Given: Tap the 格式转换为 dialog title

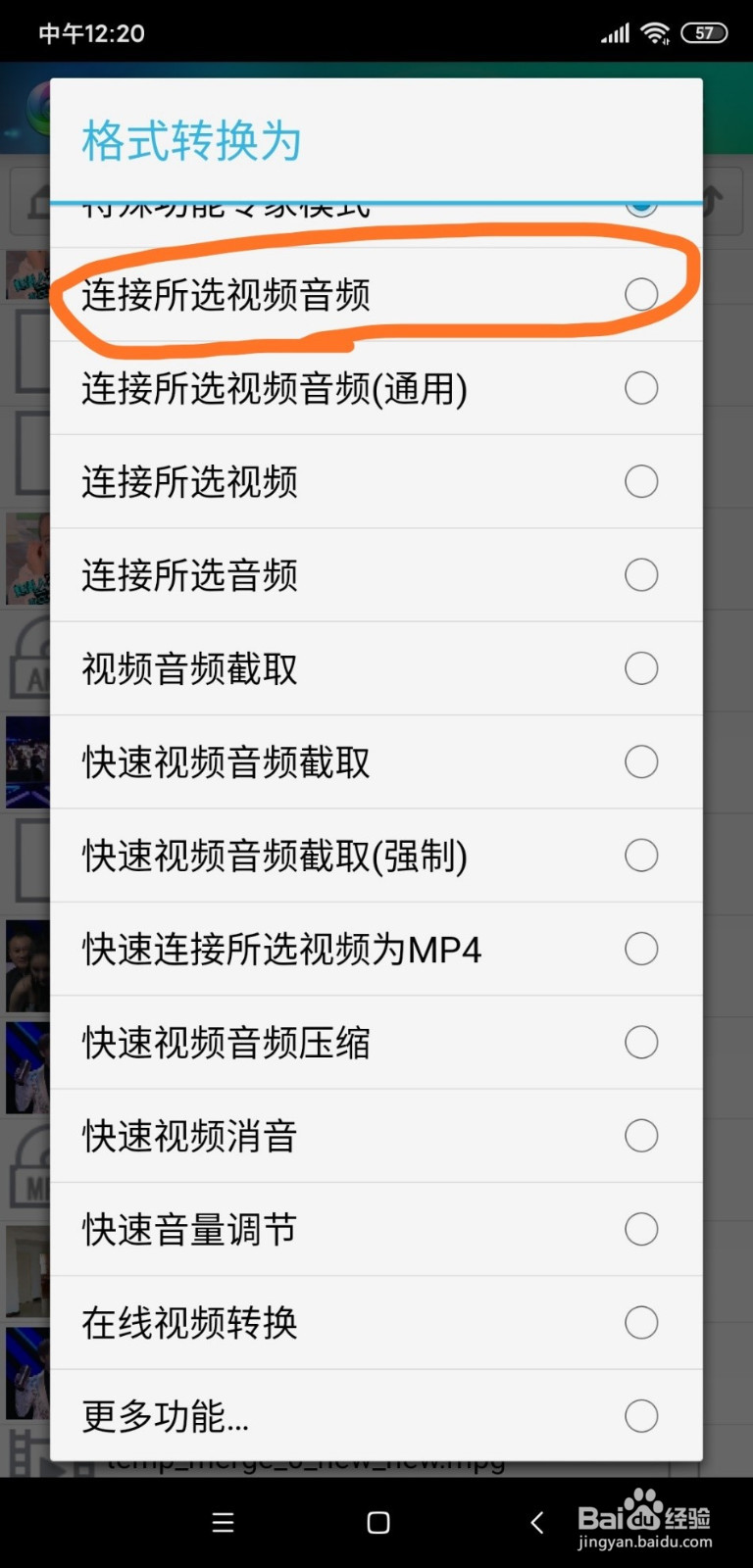Looking at the screenshot, I should coord(190,141).
